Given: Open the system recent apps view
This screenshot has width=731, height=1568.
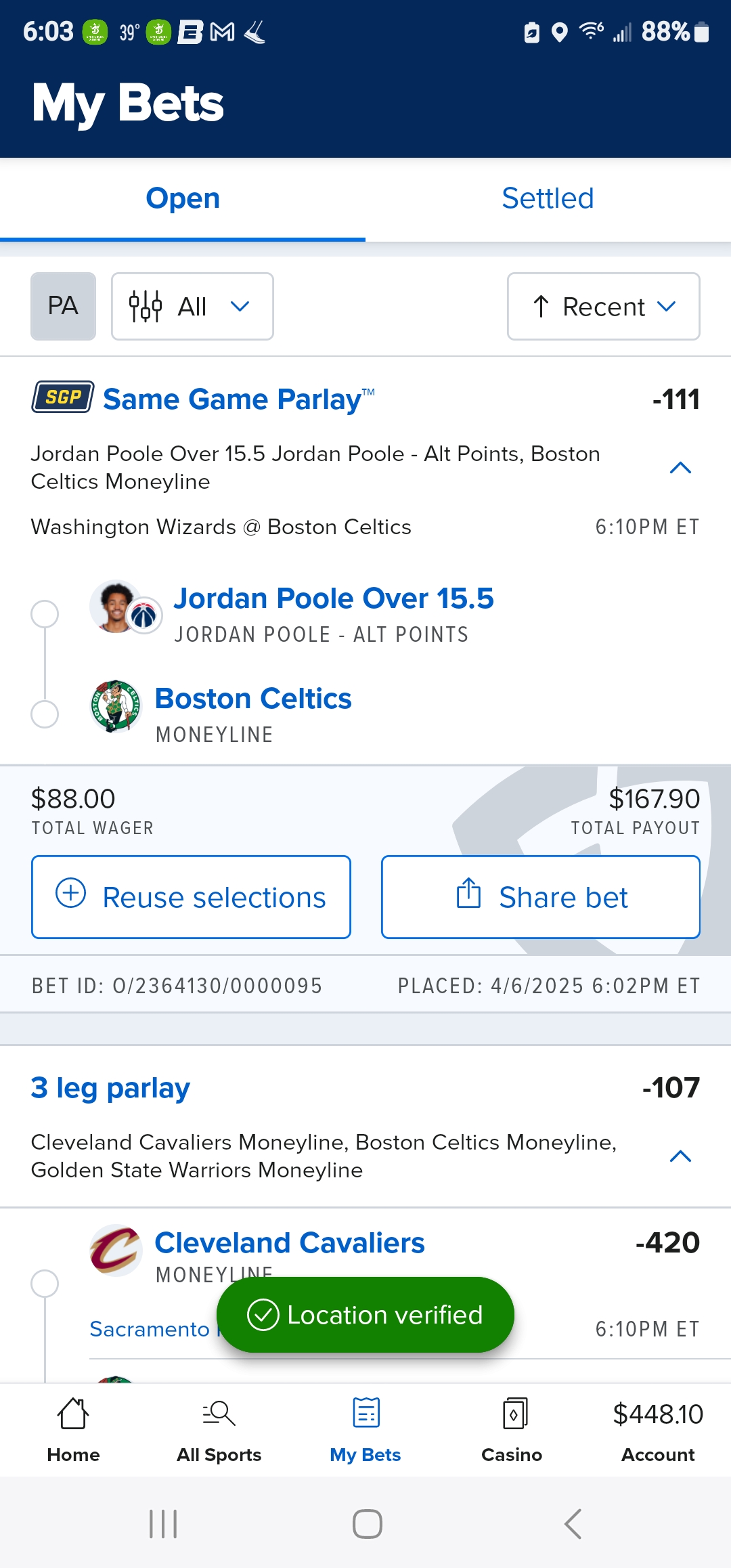Looking at the screenshot, I should (x=163, y=1524).
